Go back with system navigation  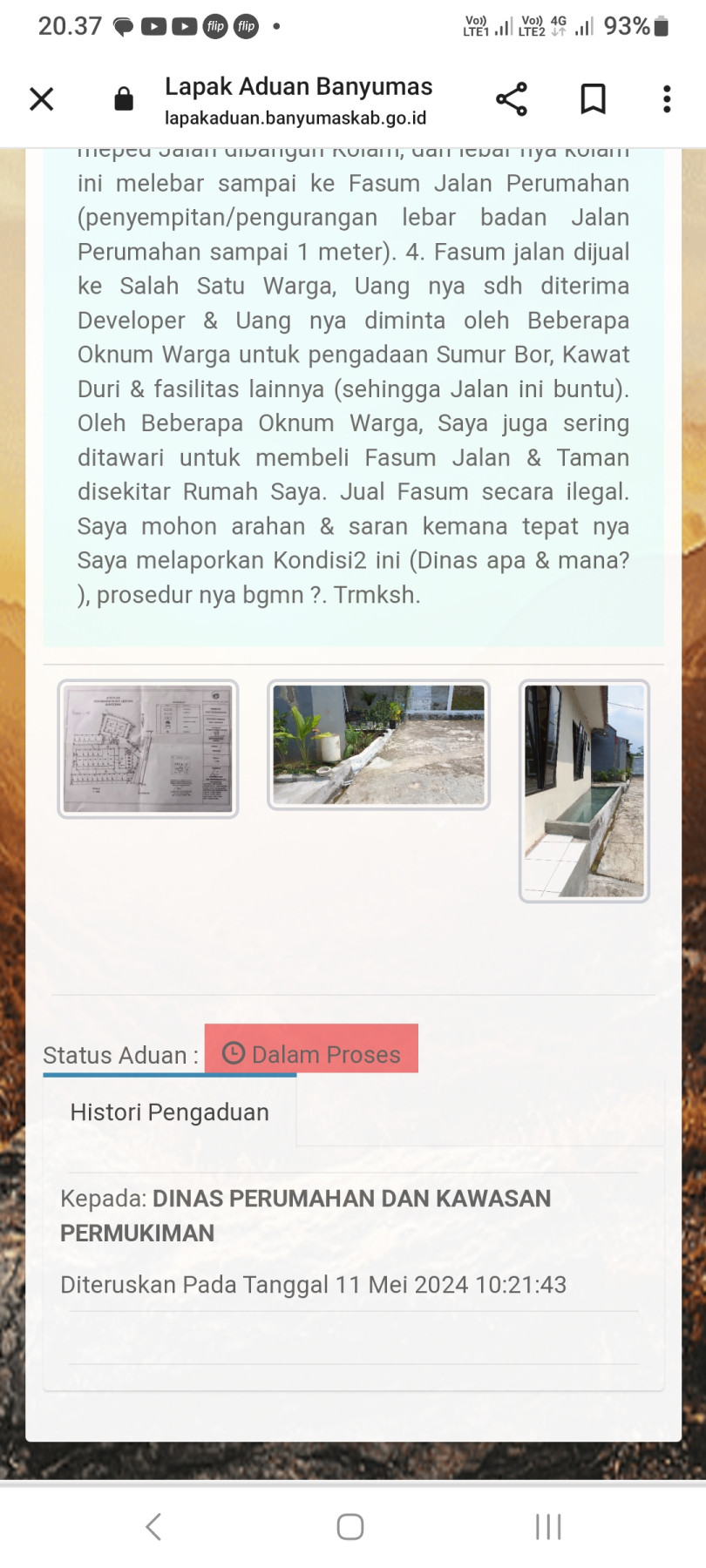click(153, 1526)
